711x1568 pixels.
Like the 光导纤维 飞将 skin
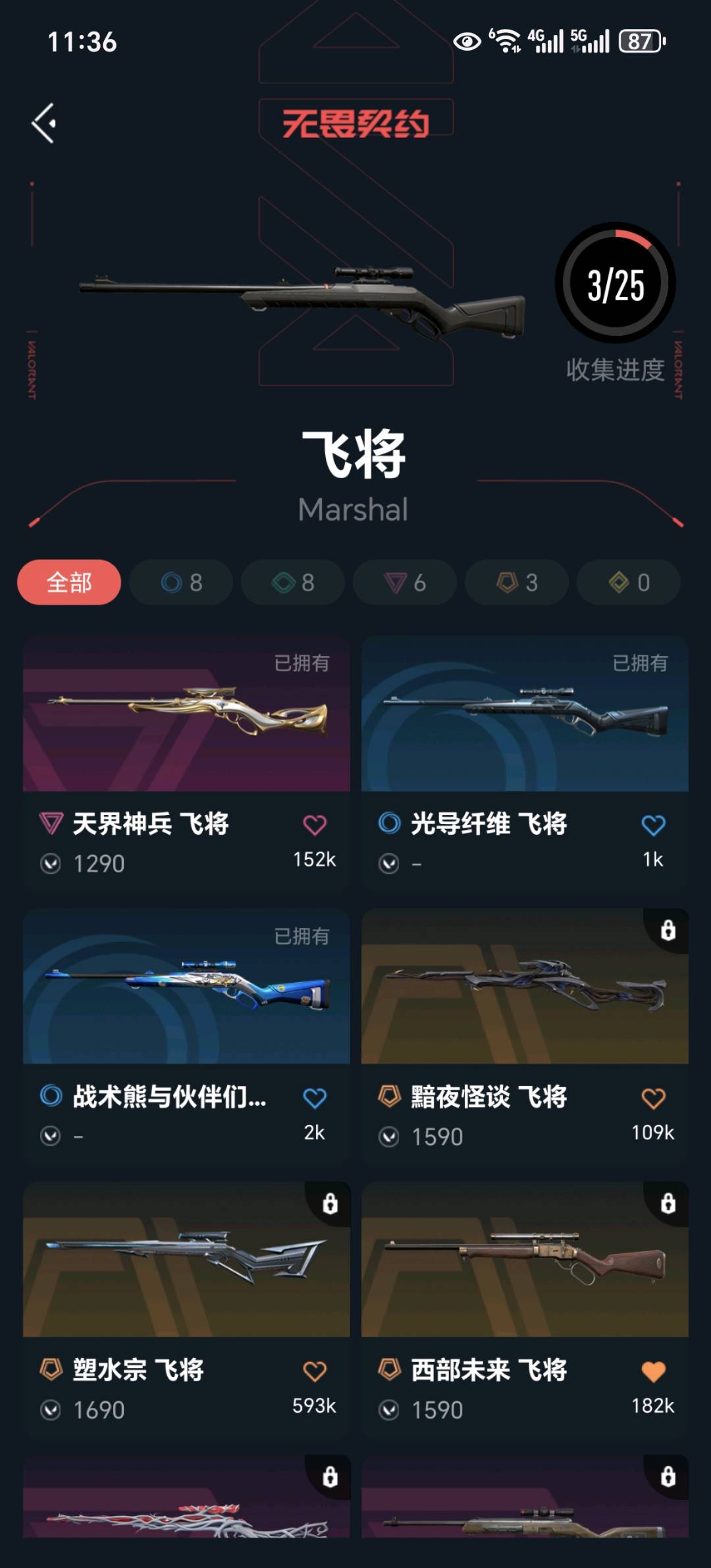click(x=653, y=825)
